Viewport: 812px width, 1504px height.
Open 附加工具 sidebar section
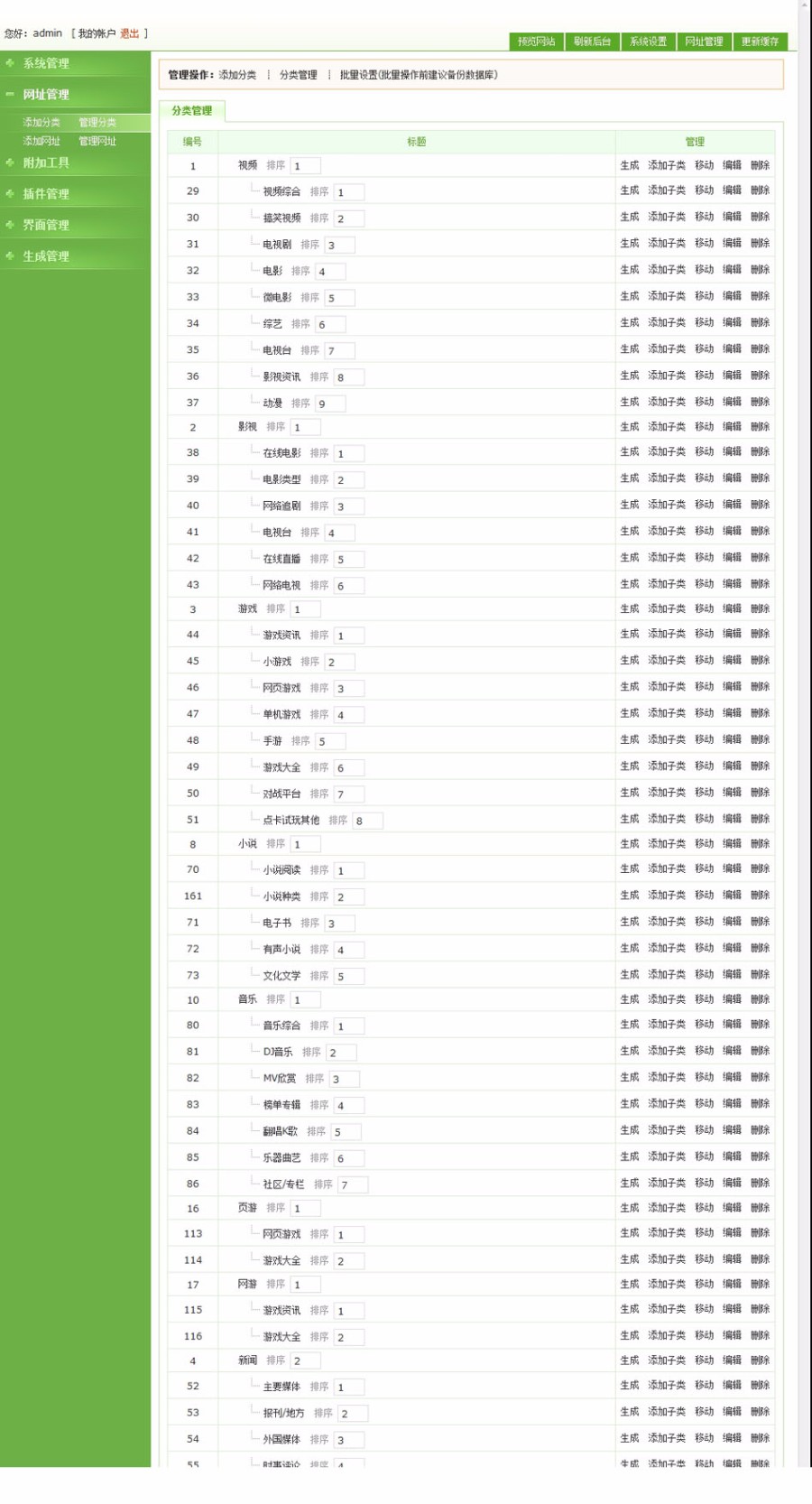[x=46, y=162]
